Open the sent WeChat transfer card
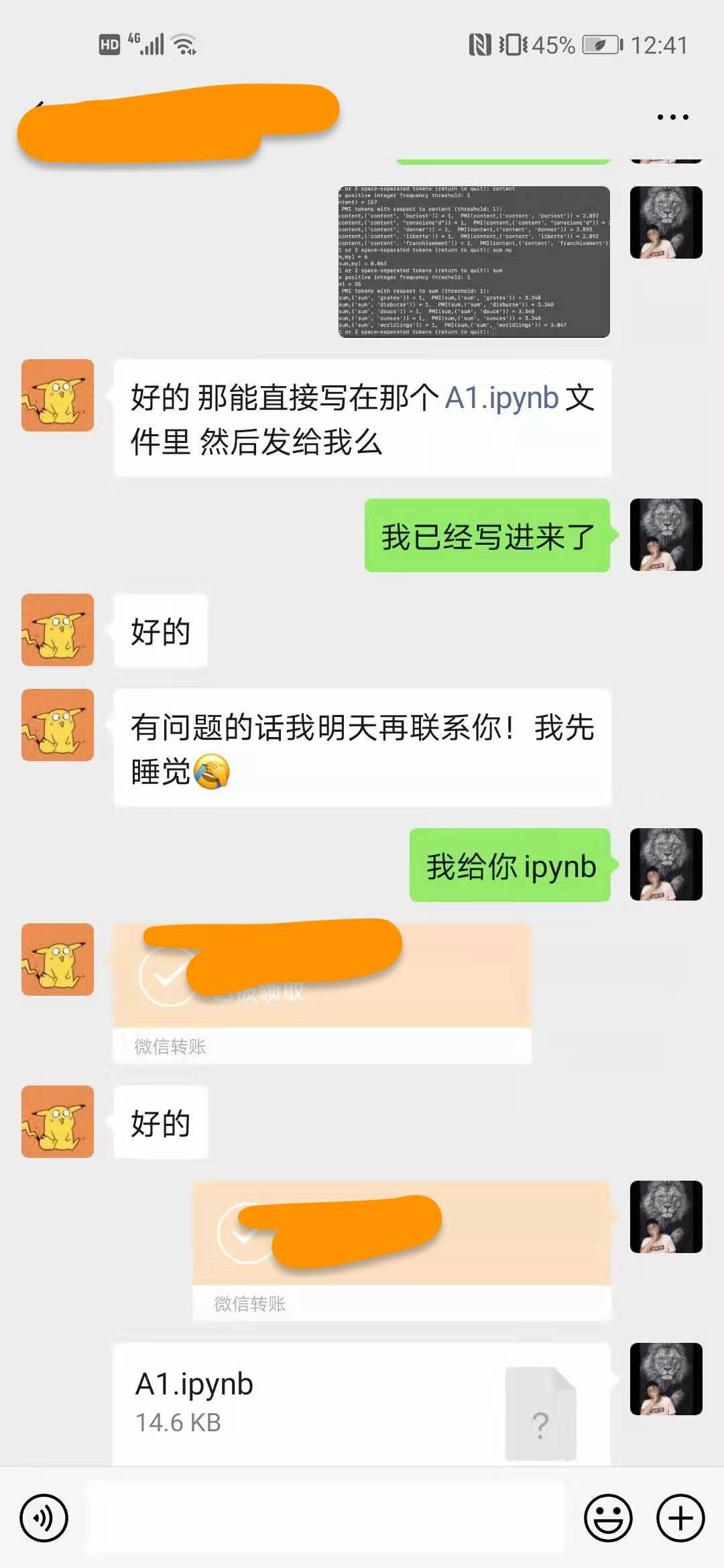724x1568 pixels. coord(402,1250)
